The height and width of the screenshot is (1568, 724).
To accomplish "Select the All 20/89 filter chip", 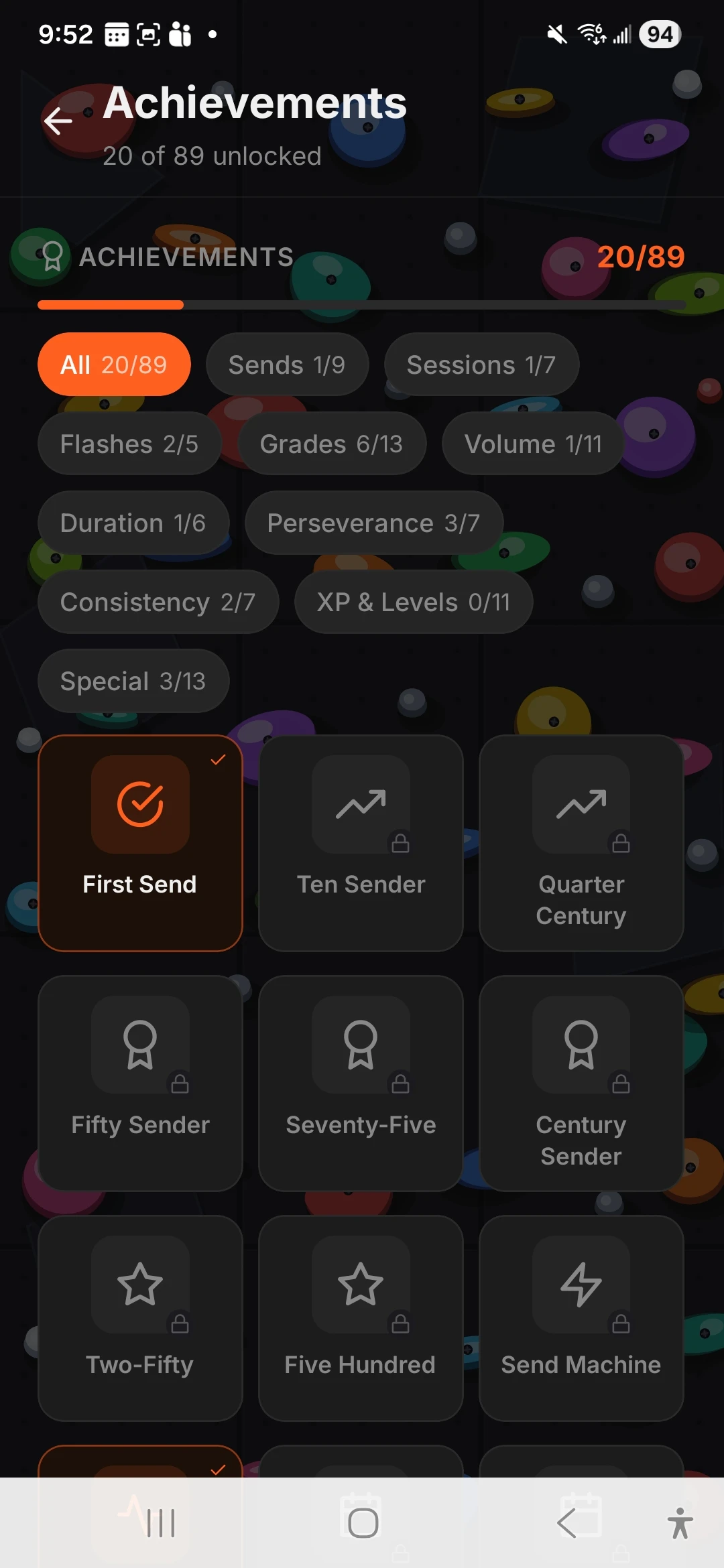I will point(114,365).
